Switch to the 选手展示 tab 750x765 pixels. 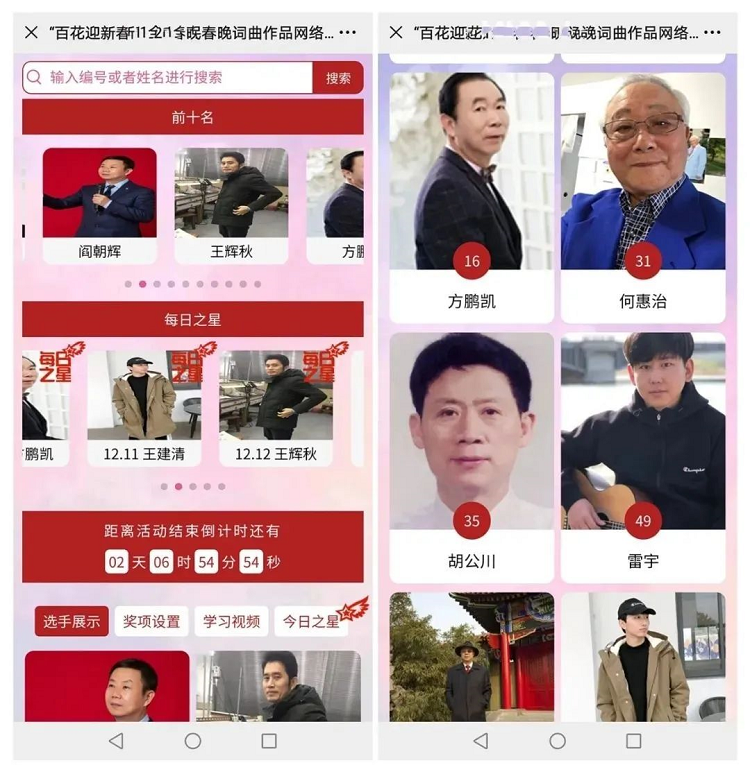71,621
